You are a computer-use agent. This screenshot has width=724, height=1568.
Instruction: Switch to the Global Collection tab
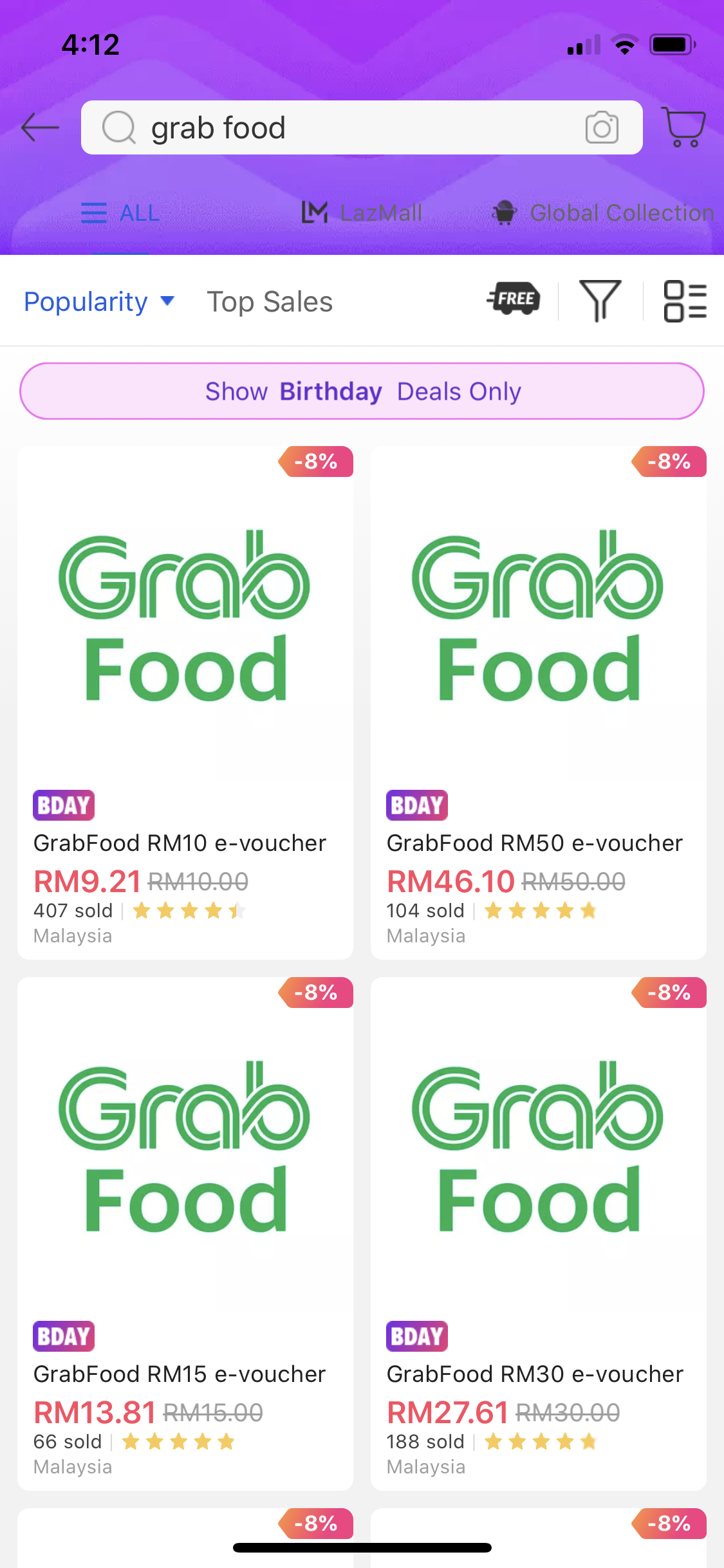click(x=603, y=213)
